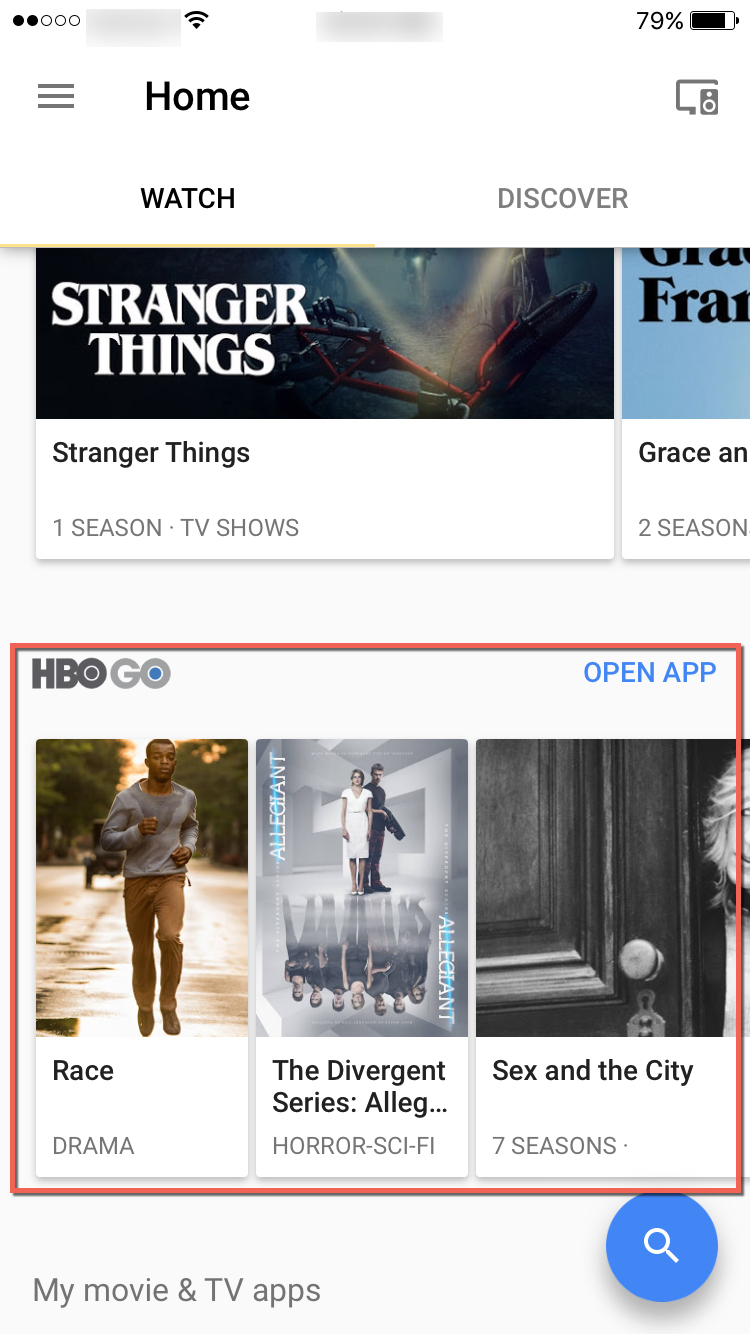Tap the Sex and the City poster
This screenshot has width=750, height=1334.
[613, 888]
